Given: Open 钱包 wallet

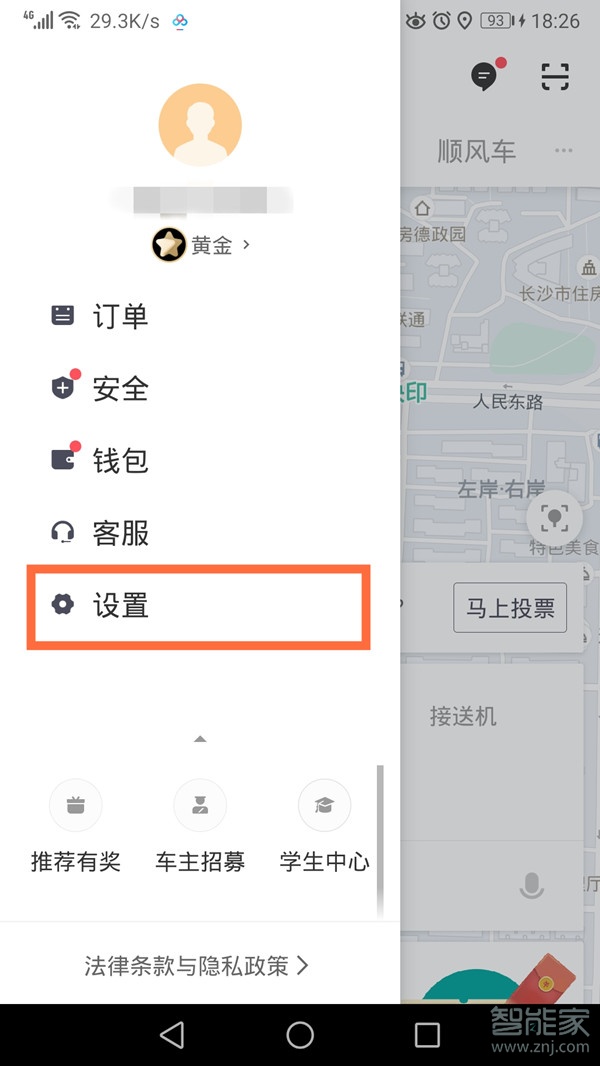Looking at the screenshot, I should [x=120, y=461].
